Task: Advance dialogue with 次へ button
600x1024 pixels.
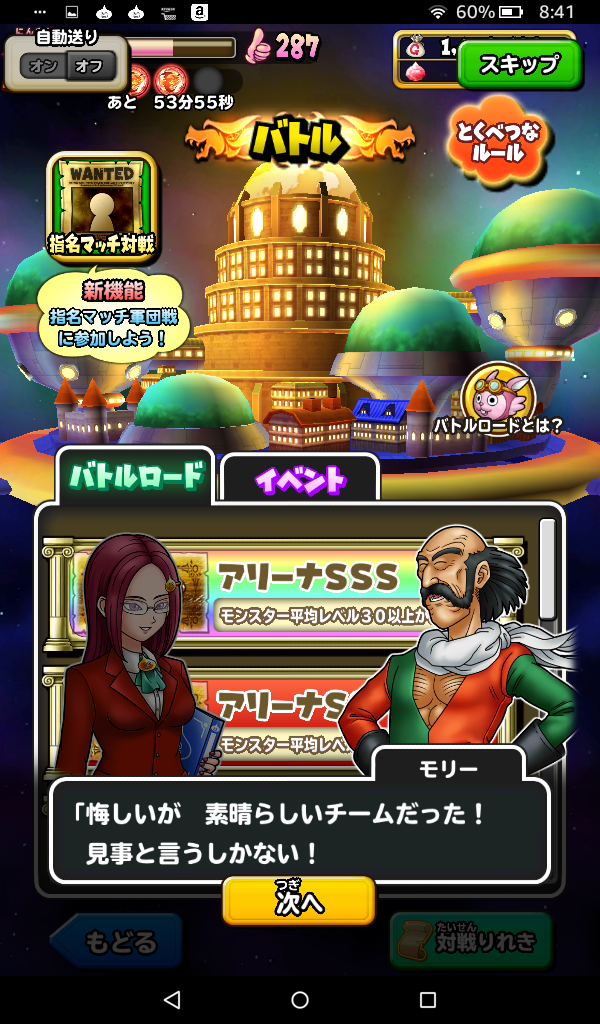Action: [x=298, y=902]
